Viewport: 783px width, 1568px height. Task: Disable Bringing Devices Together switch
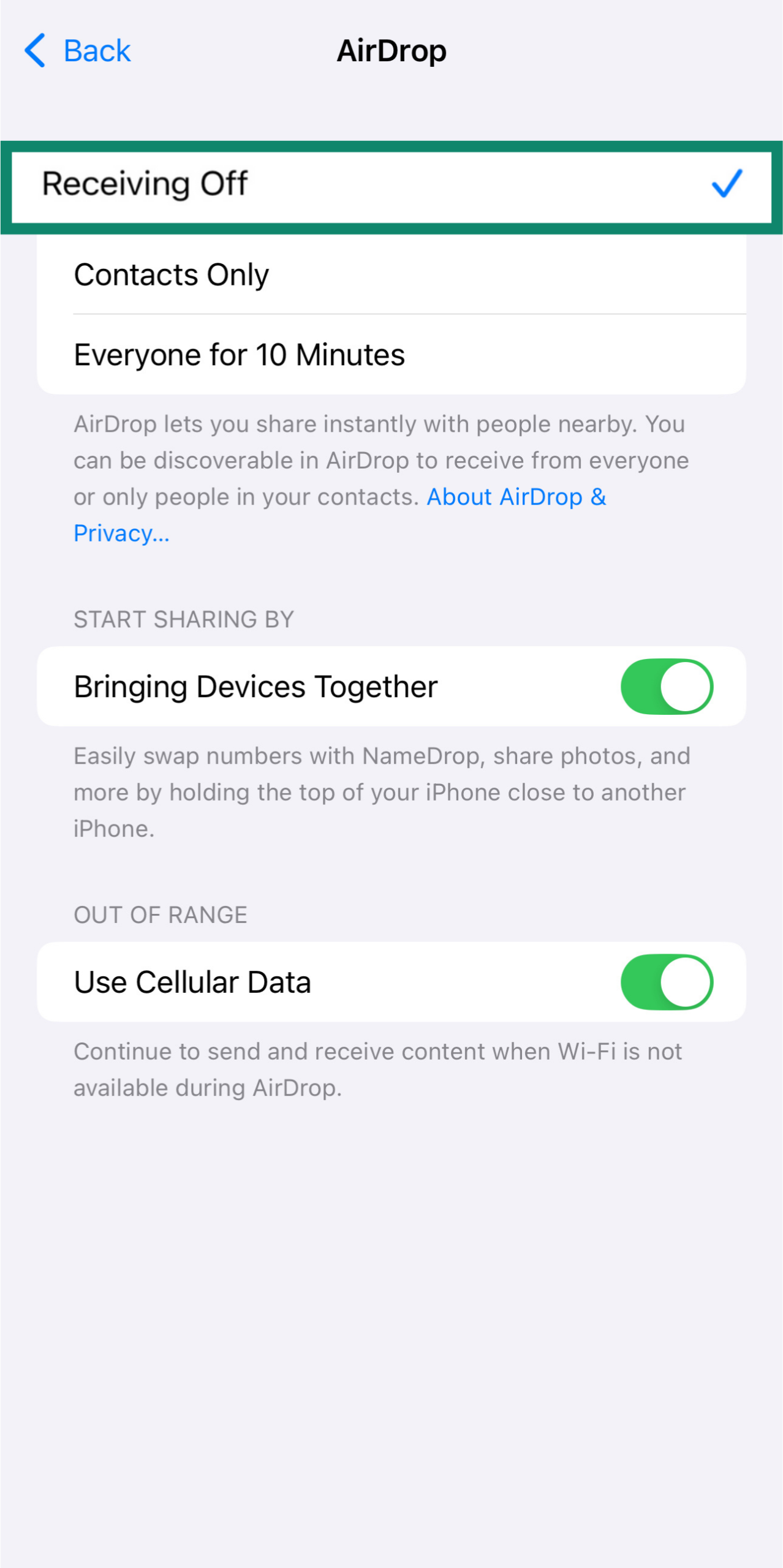666,686
